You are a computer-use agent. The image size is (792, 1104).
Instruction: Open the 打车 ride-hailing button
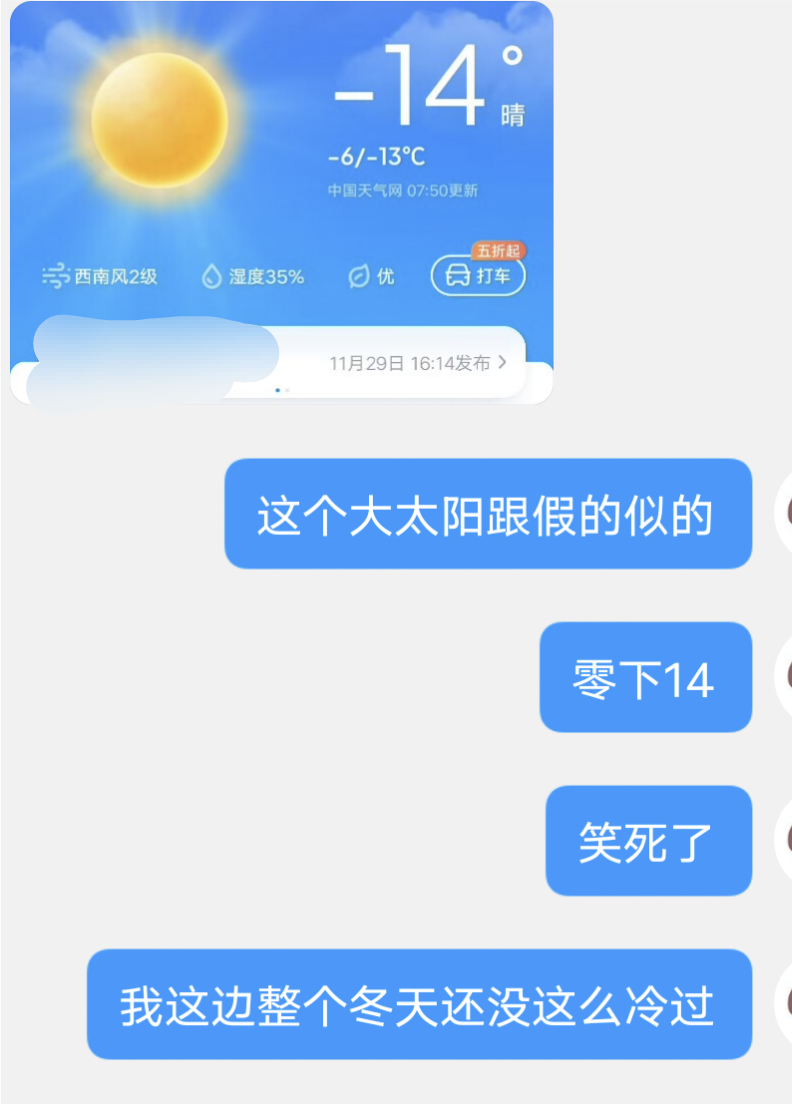coord(478,275)
